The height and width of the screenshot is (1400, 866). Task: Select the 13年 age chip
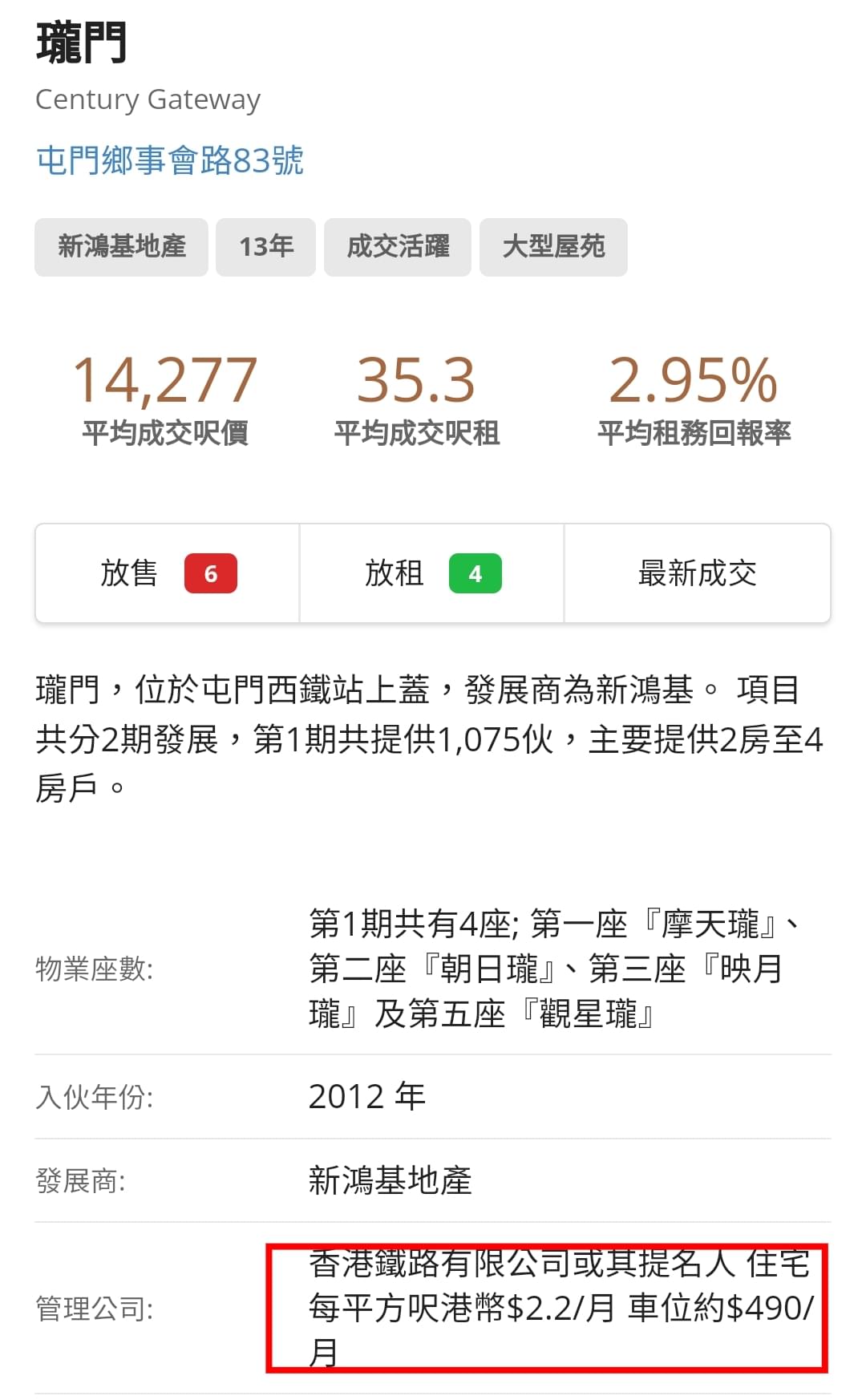265,247
